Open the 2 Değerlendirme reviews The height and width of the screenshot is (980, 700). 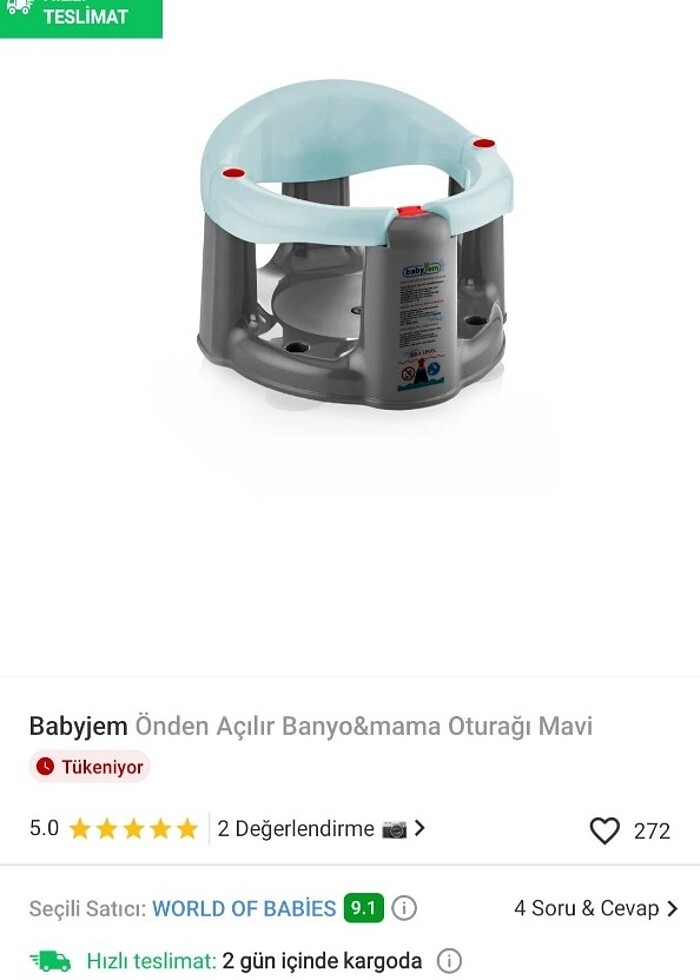click(320, 829)
